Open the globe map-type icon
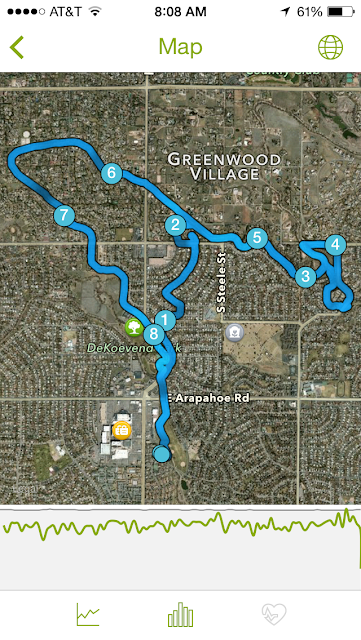 pos(330,47)
